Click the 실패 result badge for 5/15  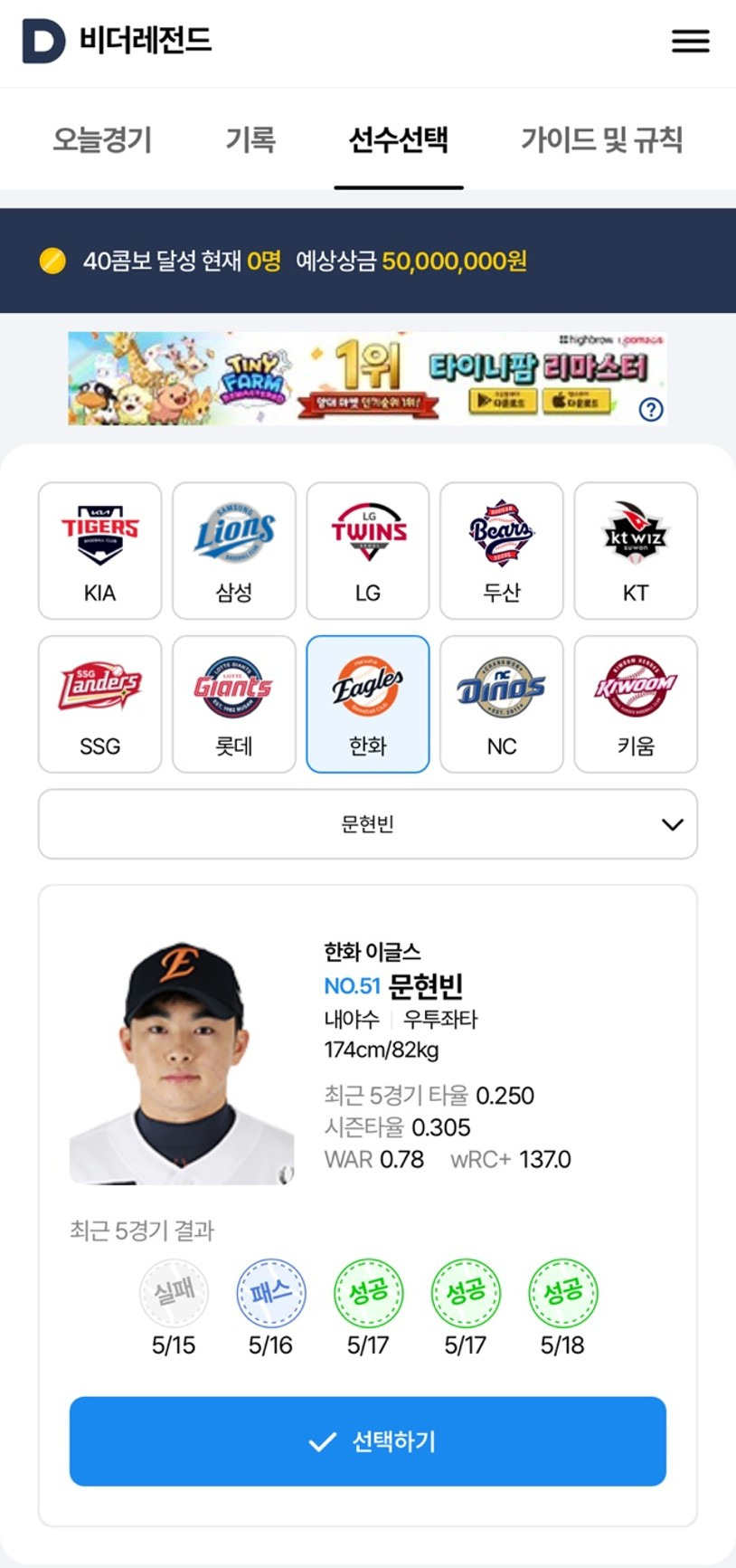coord(174,1293)
